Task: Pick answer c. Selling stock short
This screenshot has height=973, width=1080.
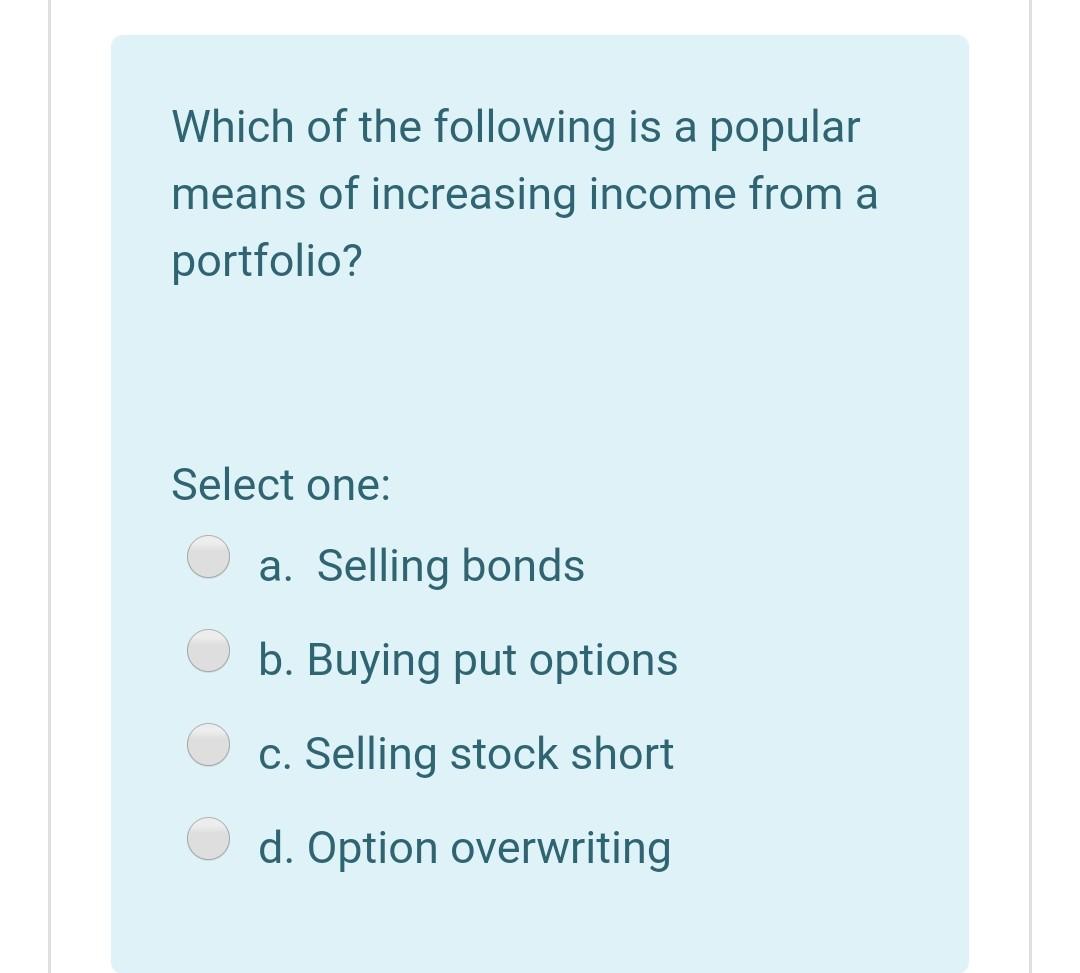Action: coord(208,744)
